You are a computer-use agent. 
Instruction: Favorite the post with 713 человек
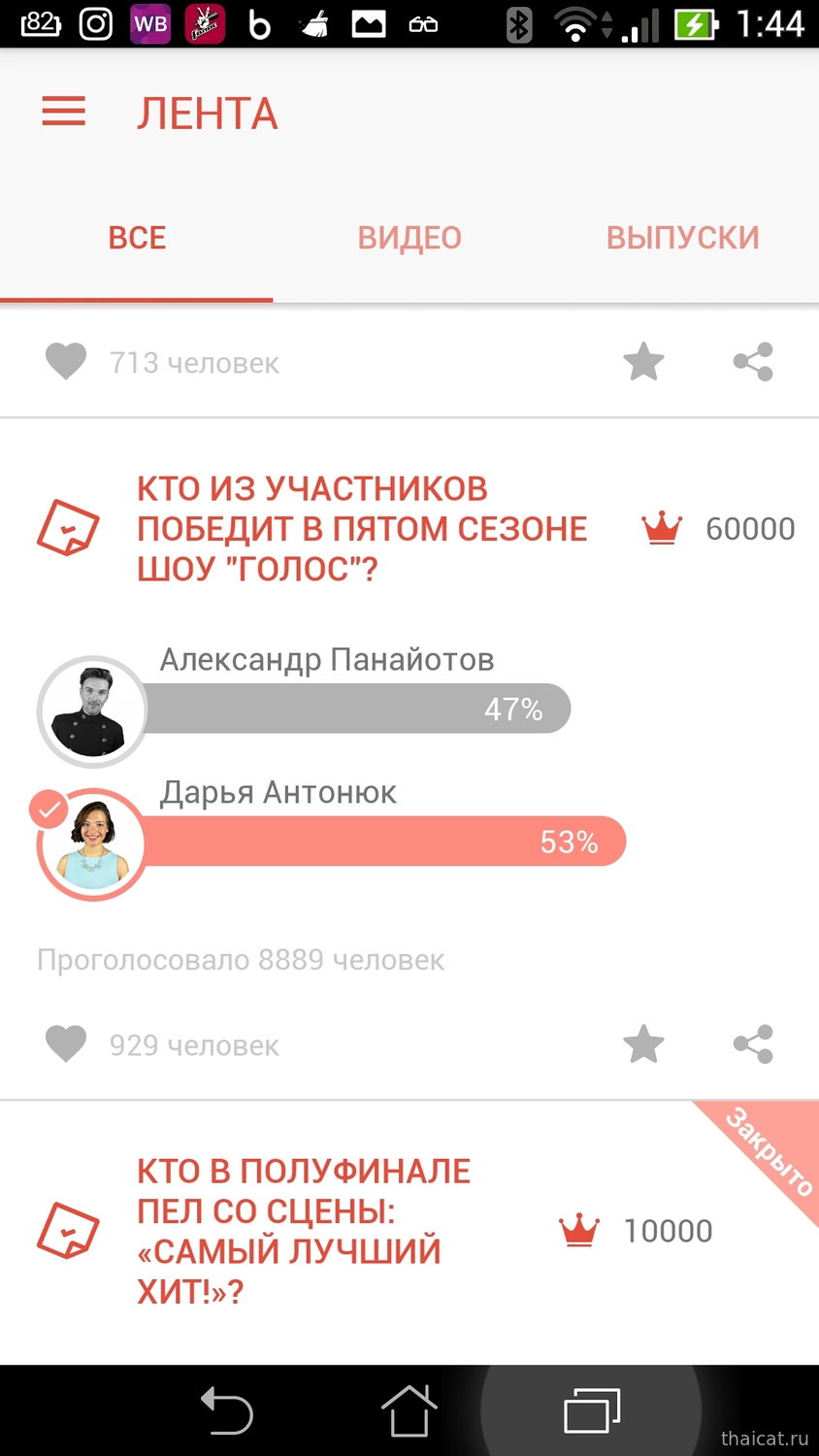(x=643, y=362)
